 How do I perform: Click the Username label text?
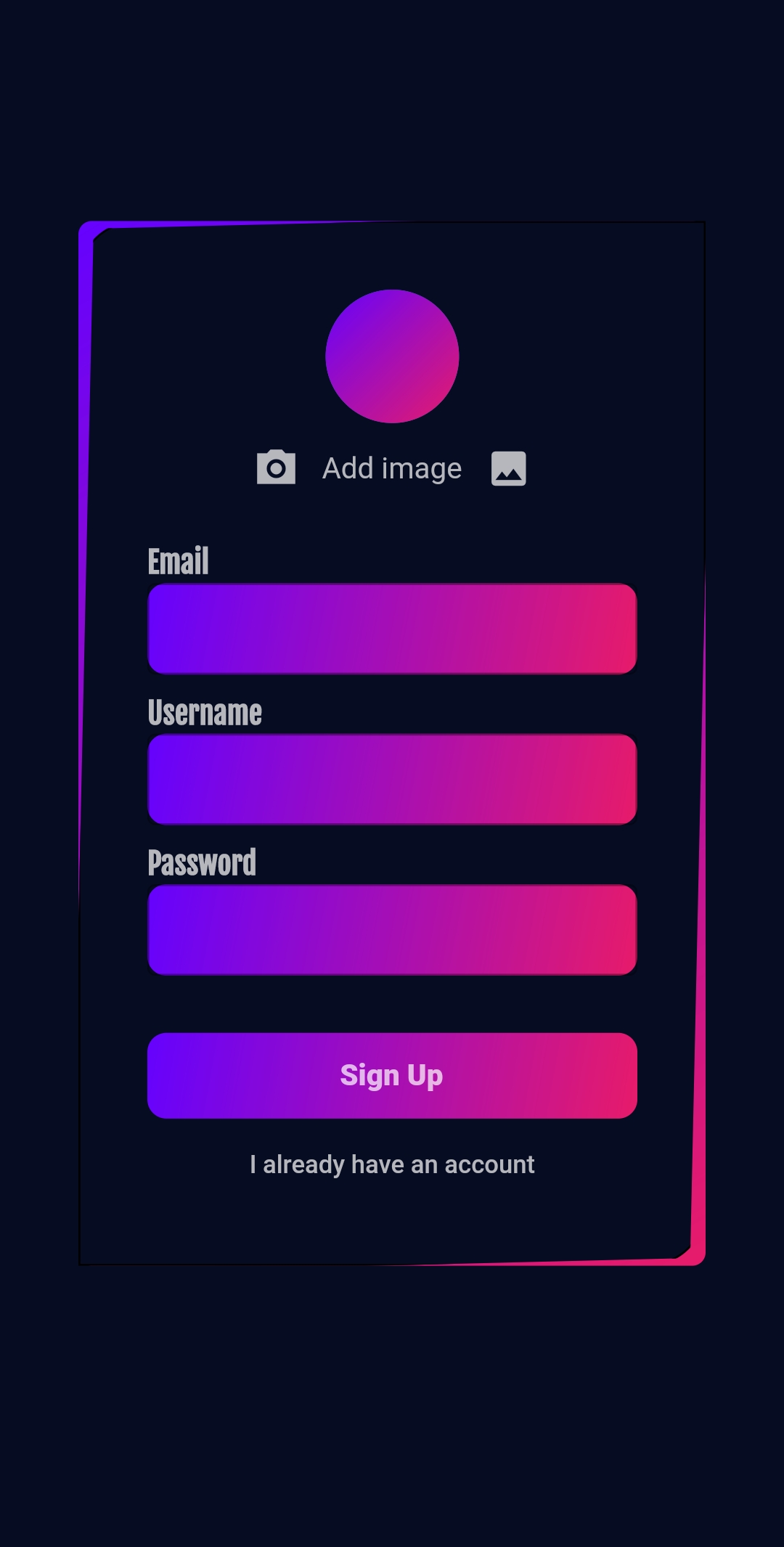pyautogui.click(x=205, y=713)
